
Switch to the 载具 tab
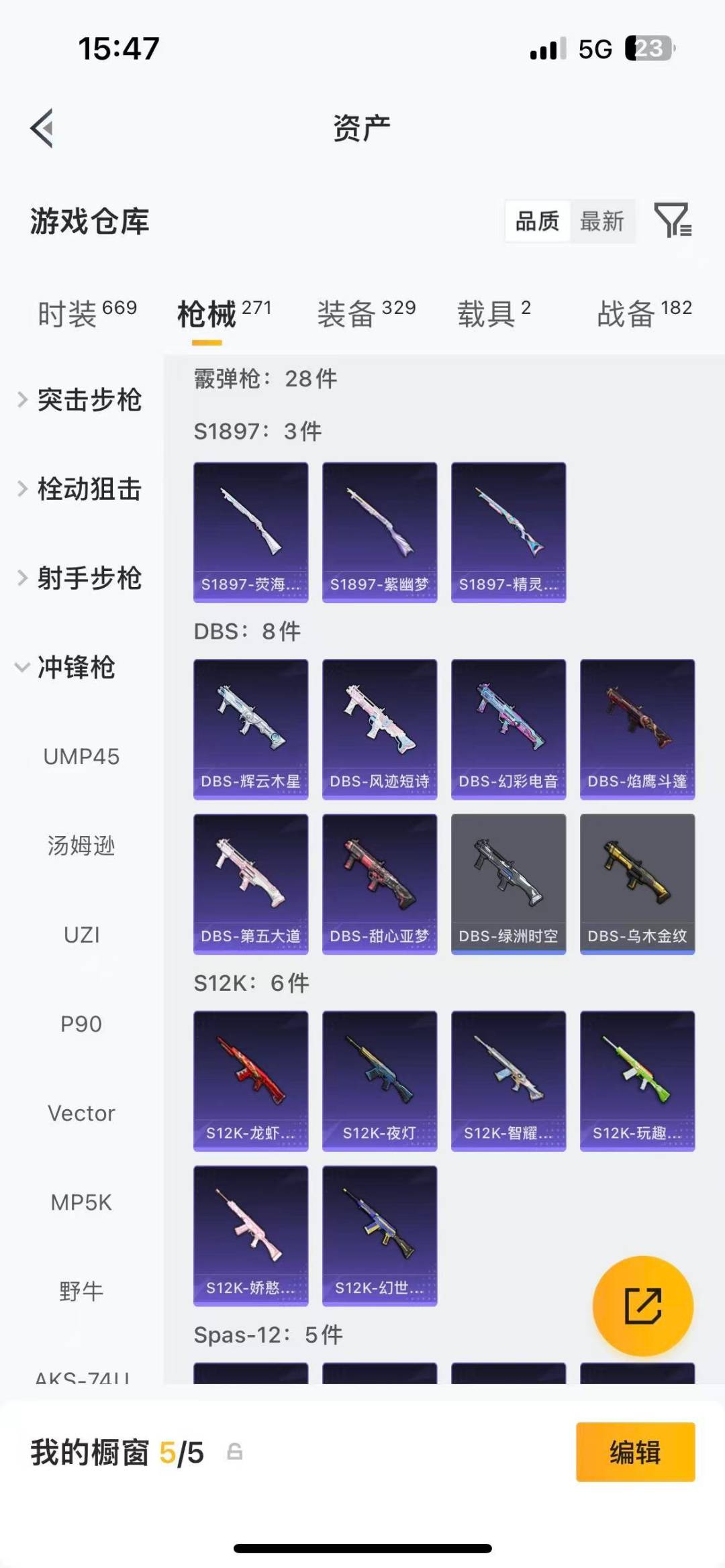494,313
